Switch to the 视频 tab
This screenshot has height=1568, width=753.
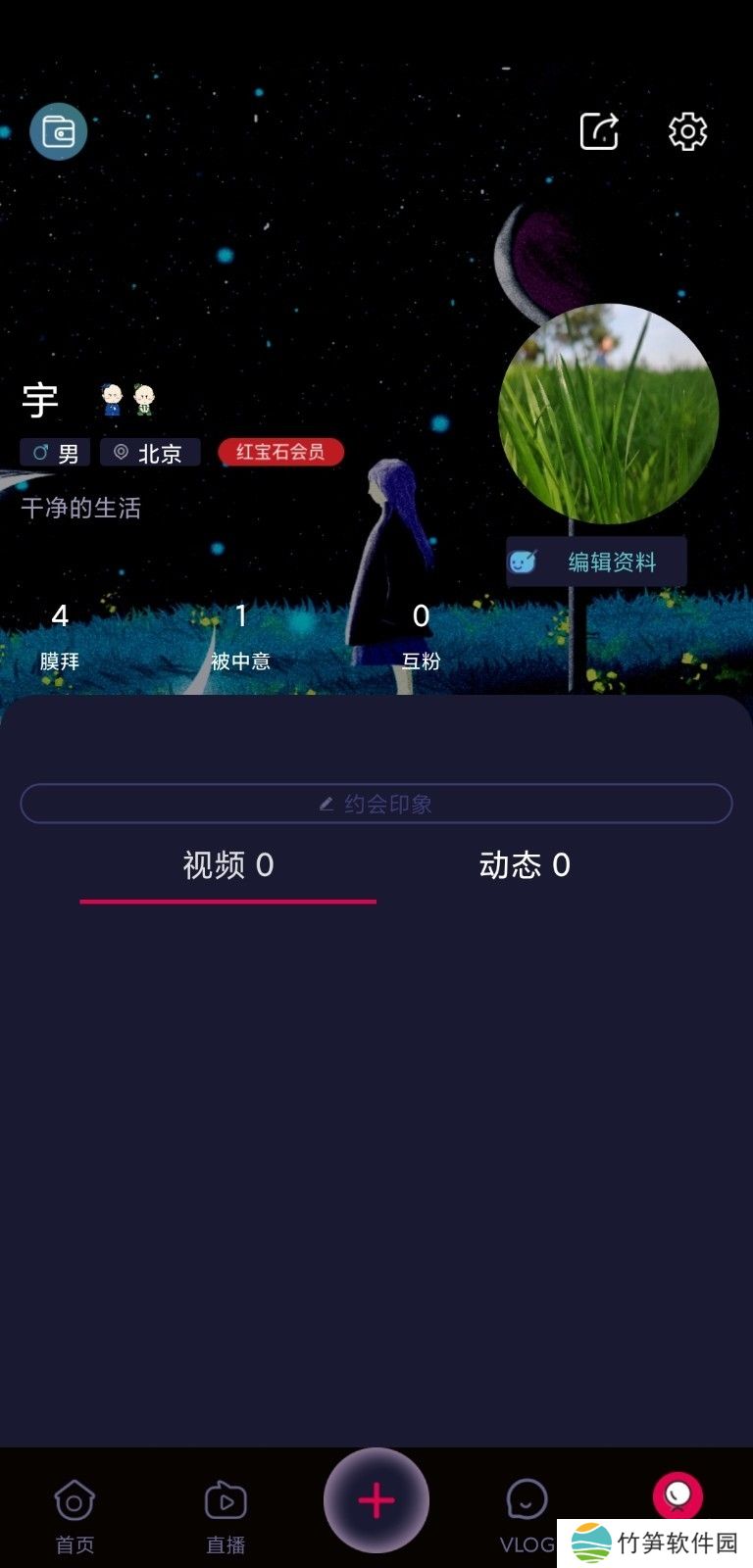pos(228,865)
